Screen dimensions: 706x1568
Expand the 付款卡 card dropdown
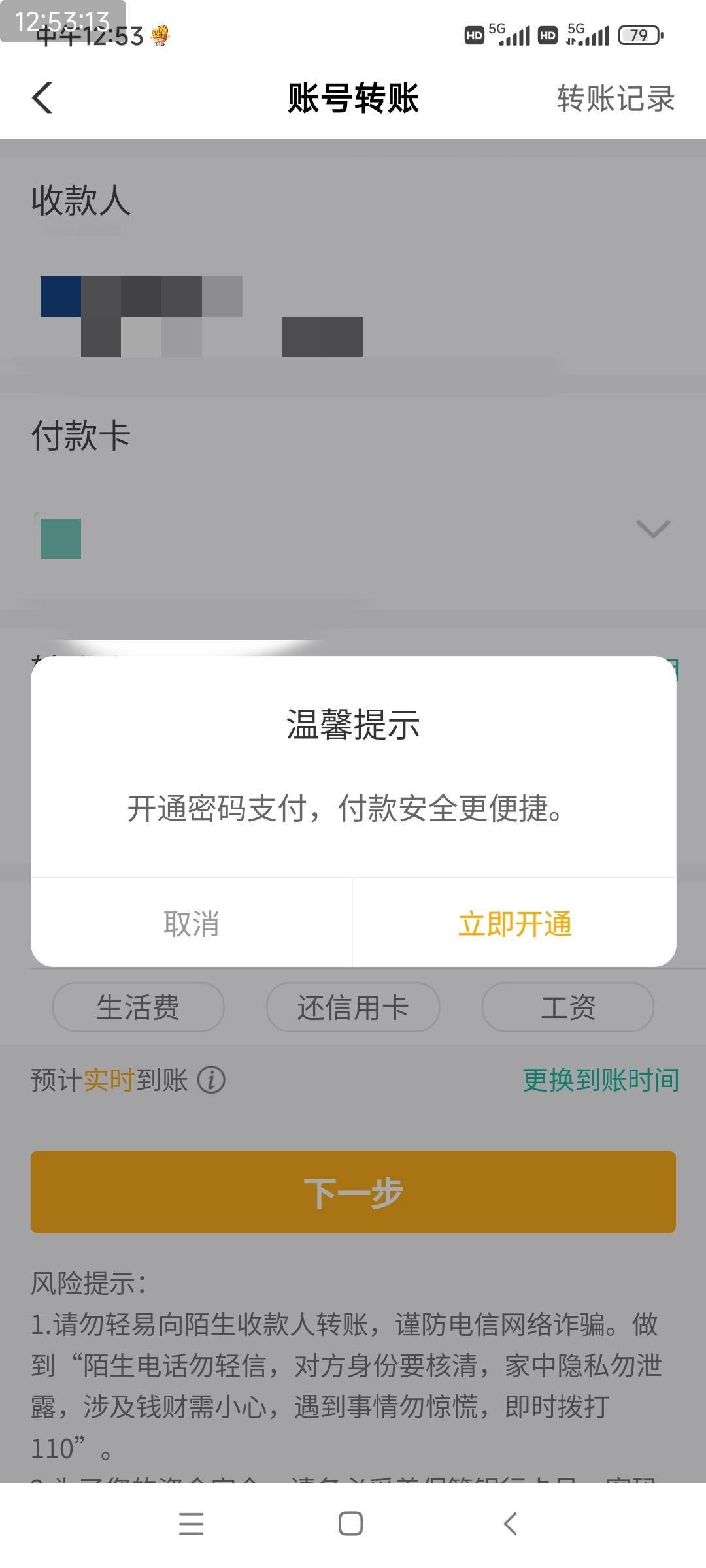[x=653, y=529]
